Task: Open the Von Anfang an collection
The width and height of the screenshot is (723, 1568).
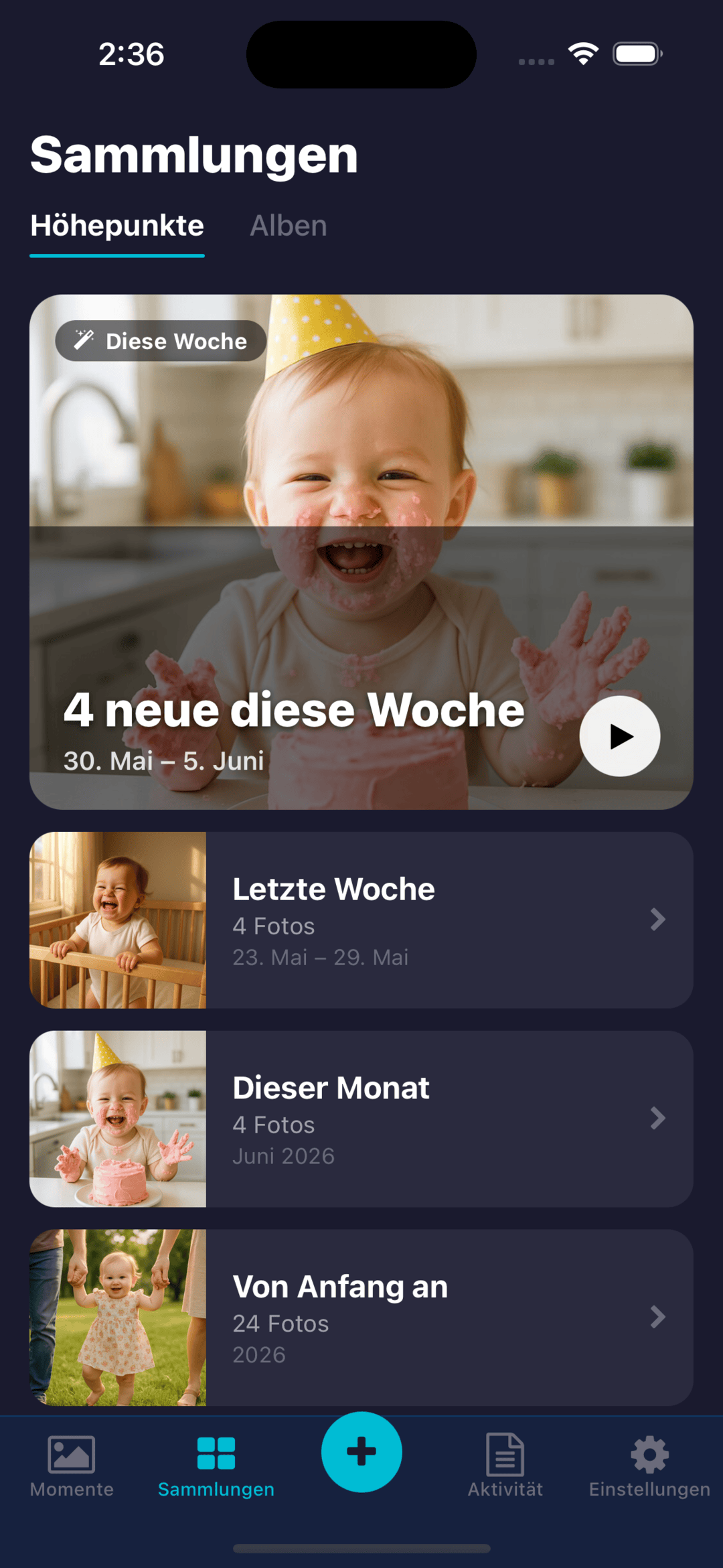Action: (361, 1317)
